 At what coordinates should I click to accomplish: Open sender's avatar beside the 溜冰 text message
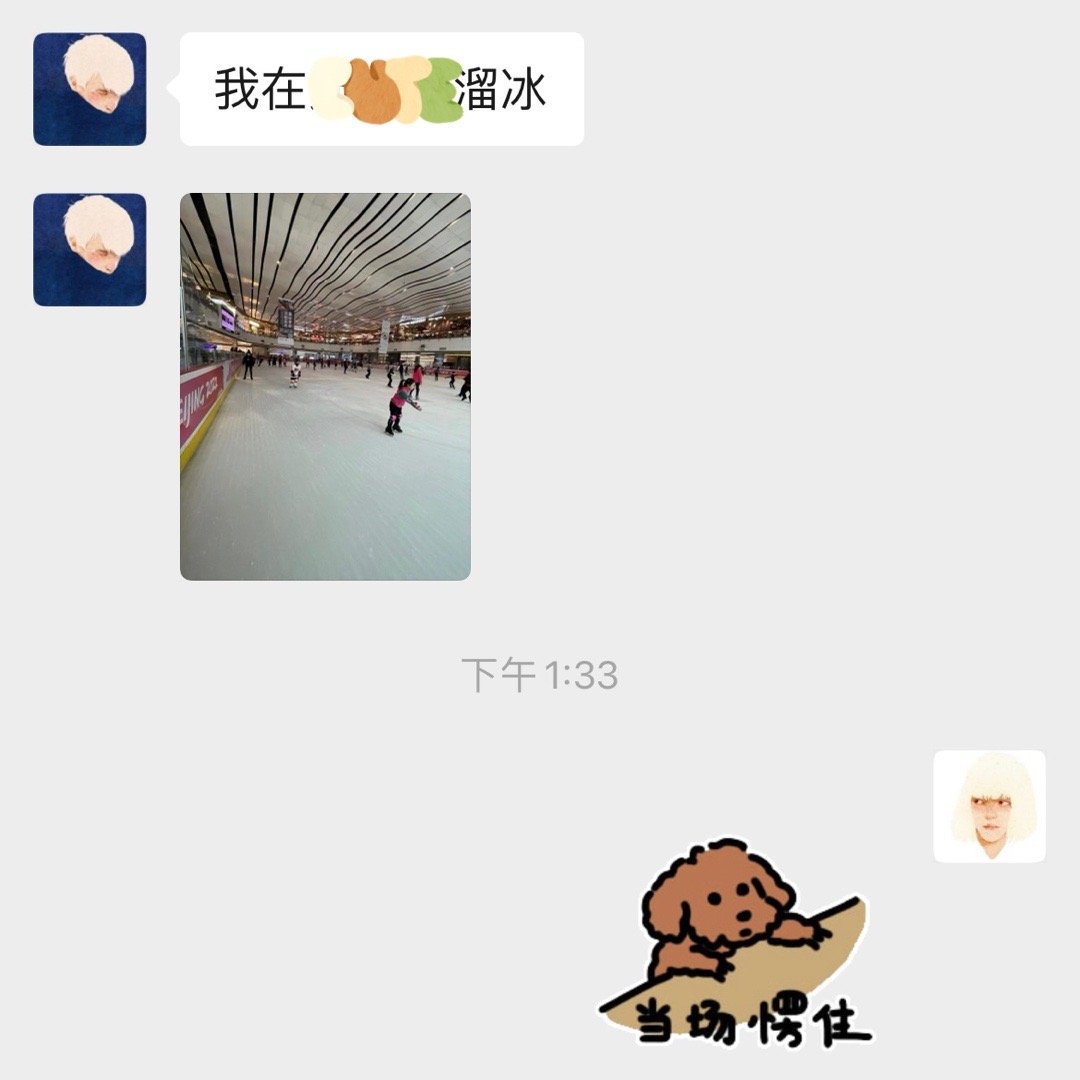click(90, 89)
